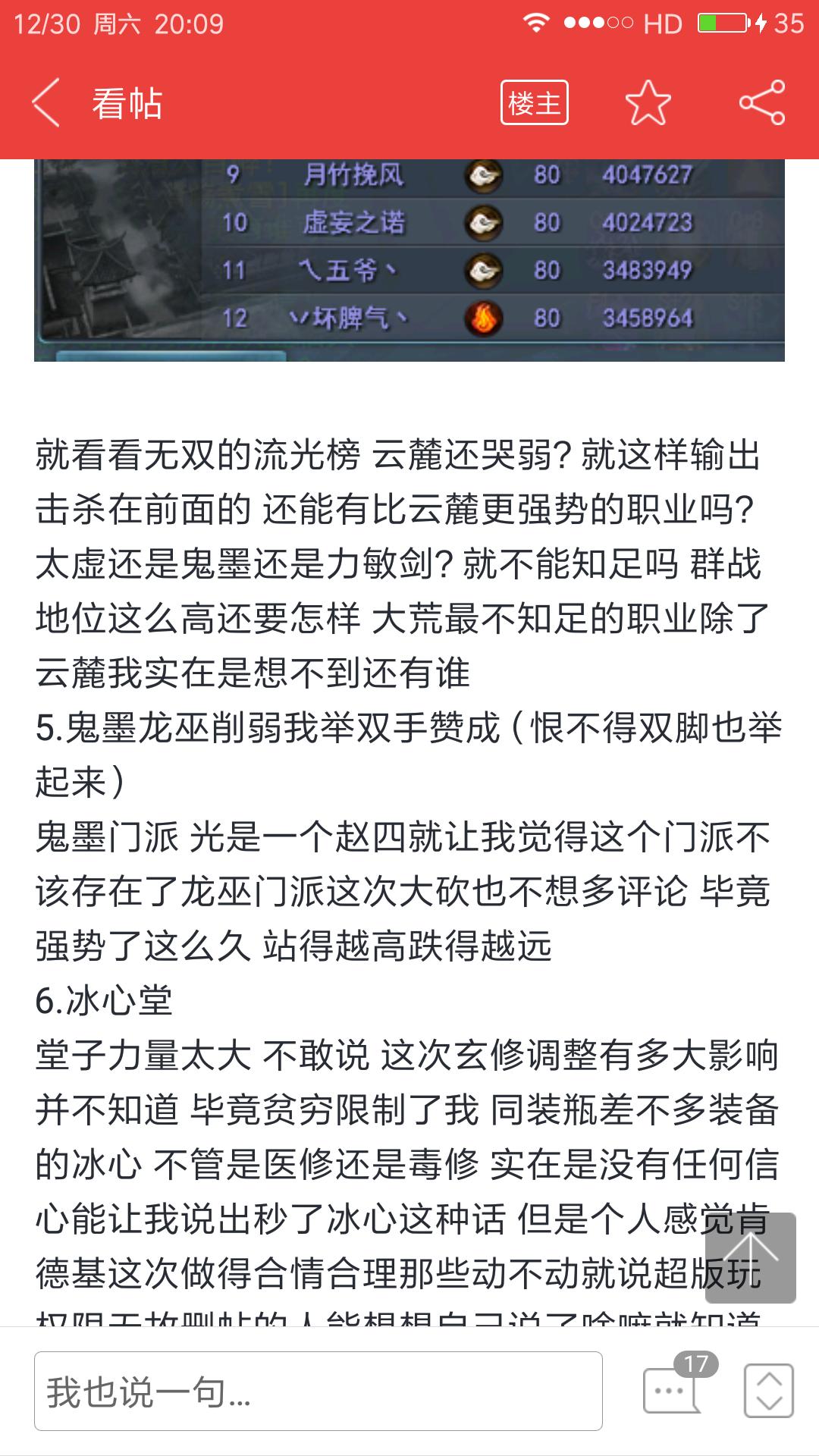The image size is (819, 1456).
Task: Go back from the 看帖 page
Action: coord(45,103)
